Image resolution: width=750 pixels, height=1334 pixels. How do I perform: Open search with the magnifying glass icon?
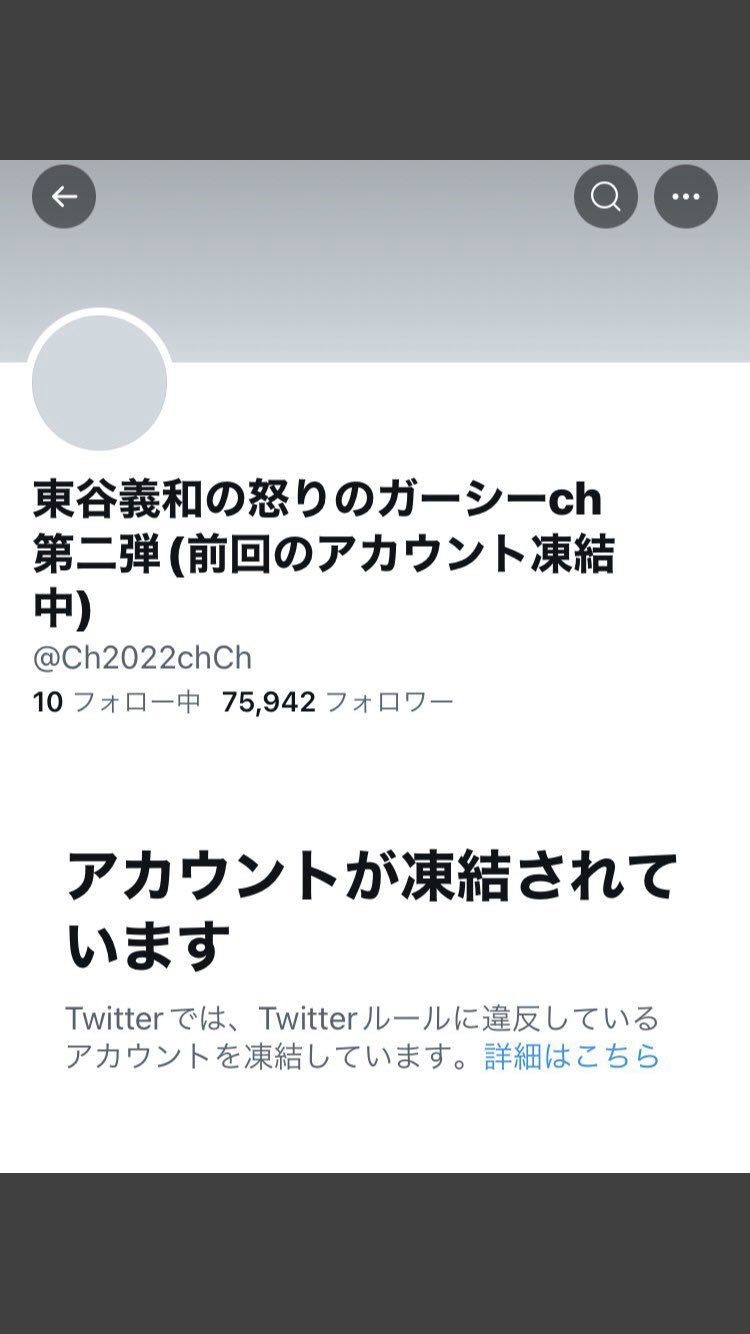tap(606, 196)
